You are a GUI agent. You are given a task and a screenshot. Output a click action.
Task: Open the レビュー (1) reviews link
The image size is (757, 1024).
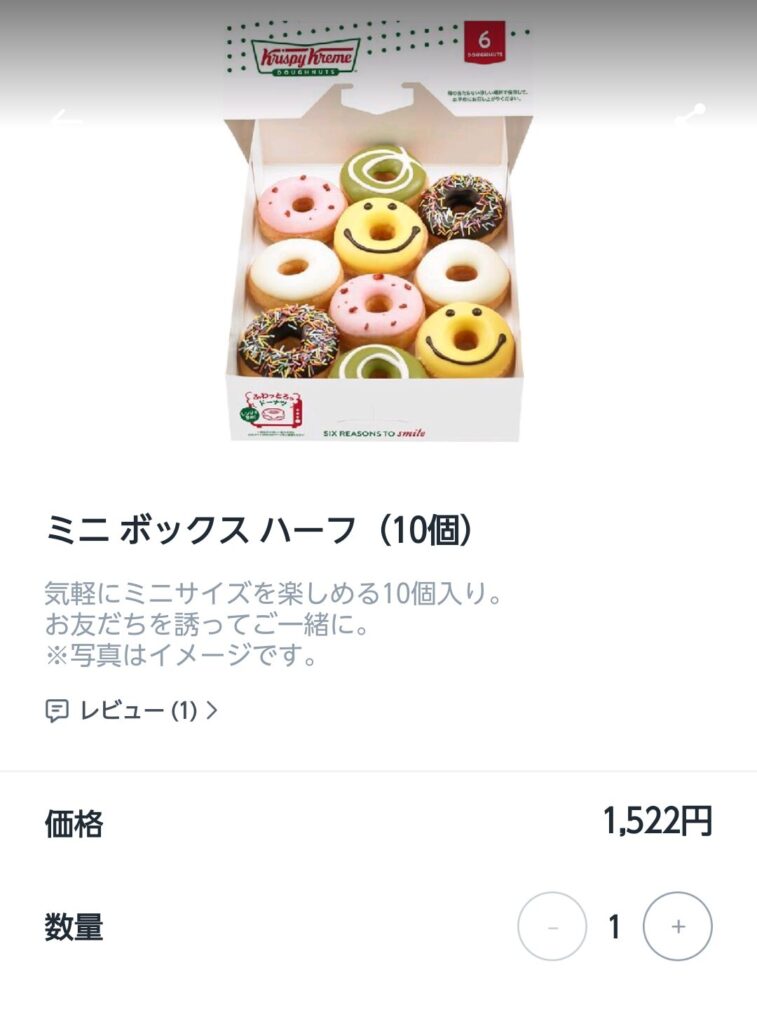131,711
